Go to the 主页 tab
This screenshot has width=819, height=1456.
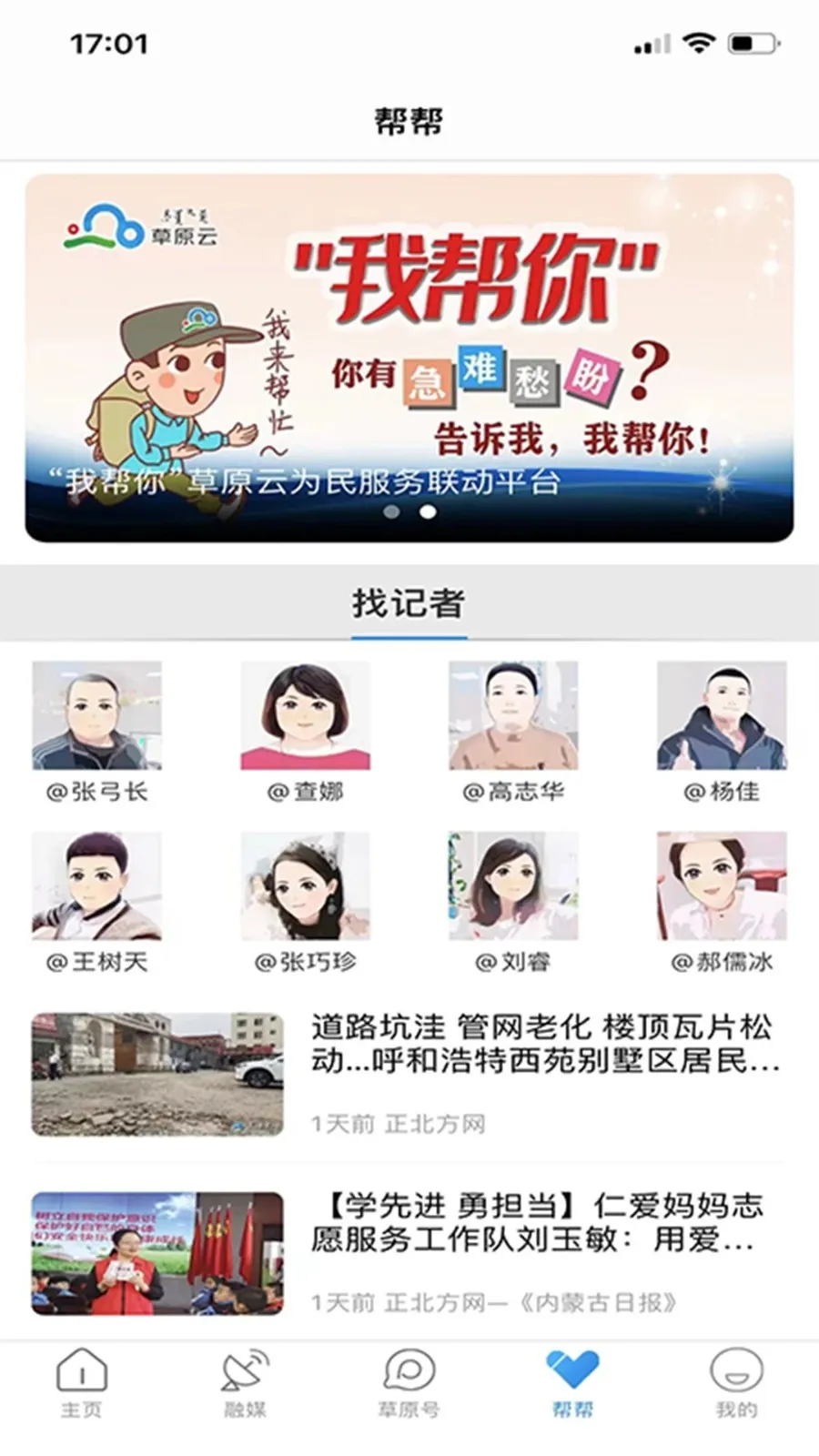click(x=82, y=1382)
